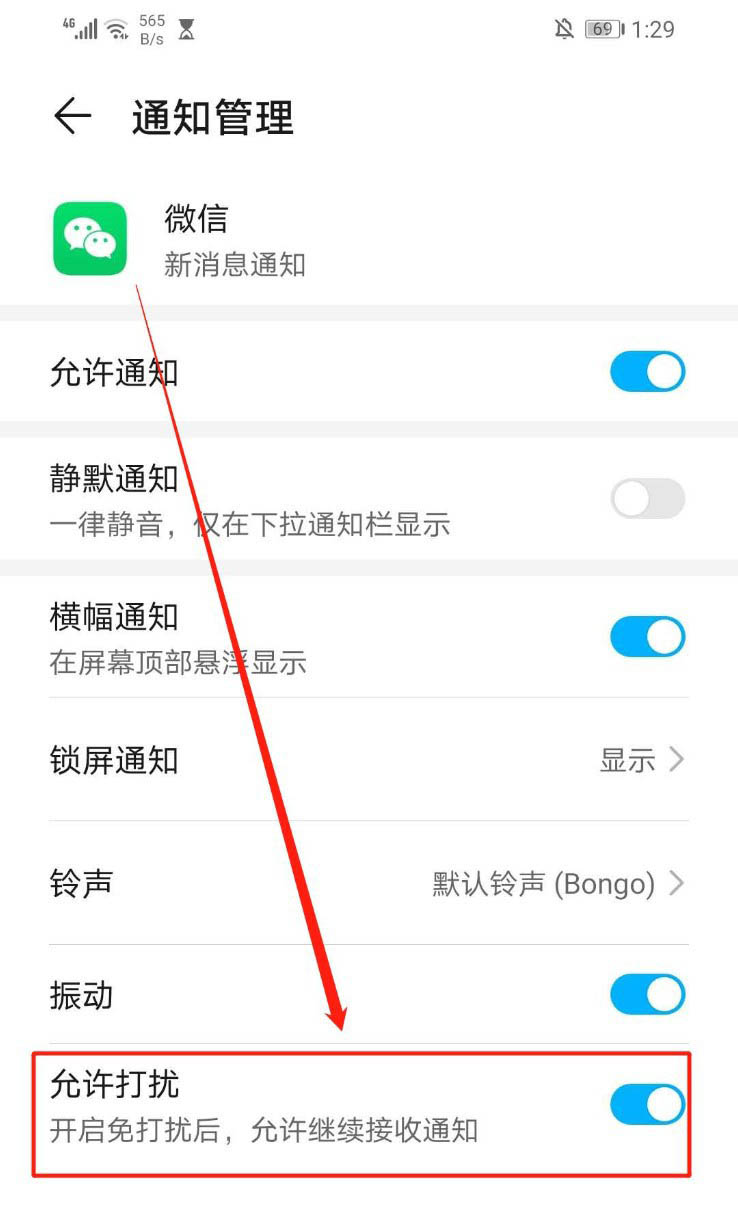Open the 铃声 ringtone selection
Viewport: 738px width, 1212px height.
point(368,883)
